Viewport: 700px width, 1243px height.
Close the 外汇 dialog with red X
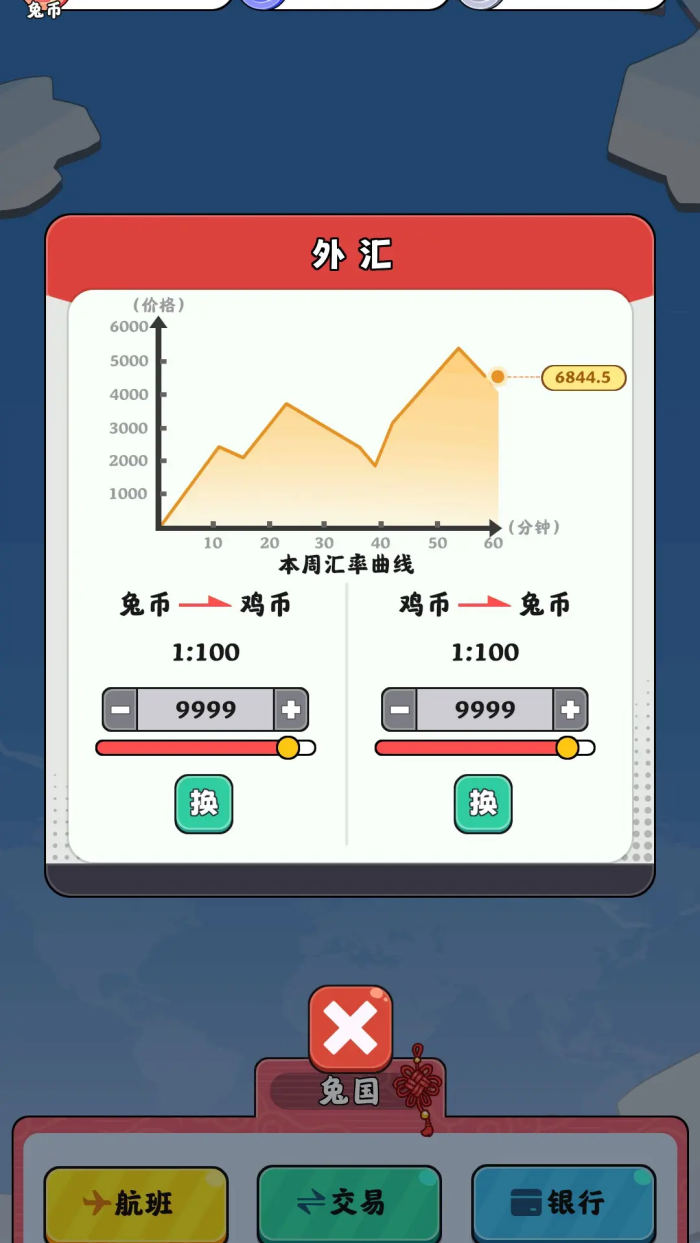click(350, 1028)
